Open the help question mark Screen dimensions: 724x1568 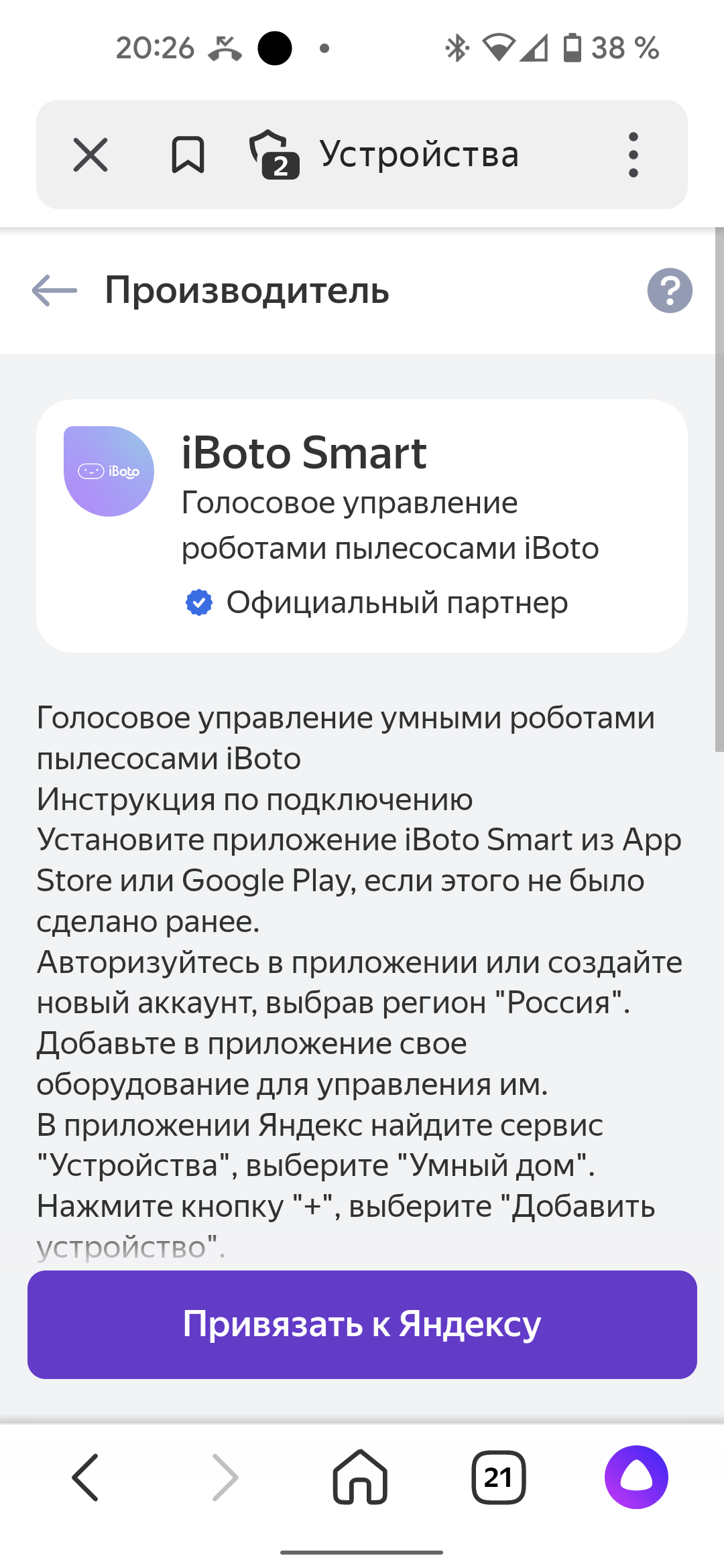(x=669, y=291)
